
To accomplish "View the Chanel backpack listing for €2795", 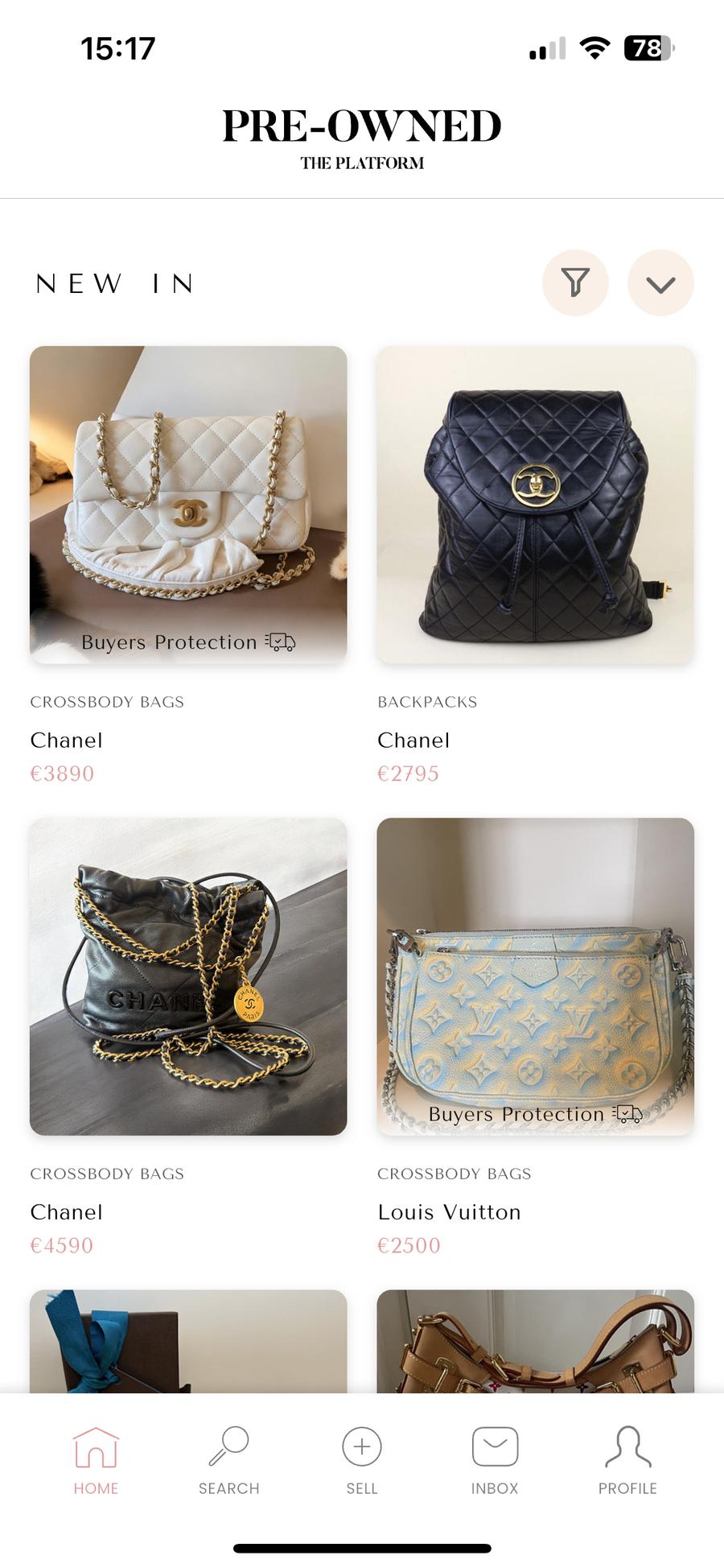I will [x=535, y=505].
